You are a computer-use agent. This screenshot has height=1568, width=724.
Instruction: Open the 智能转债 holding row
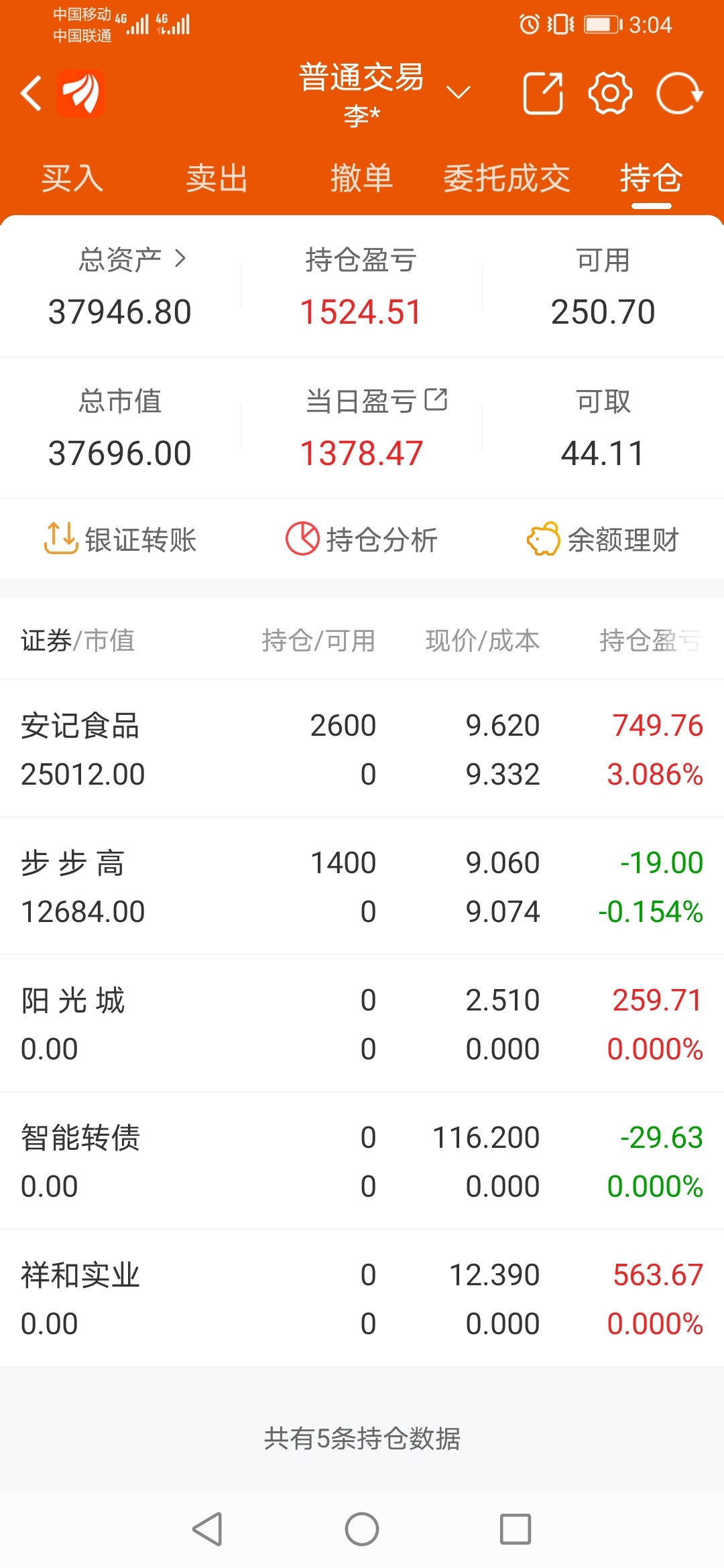(362, 1161)
